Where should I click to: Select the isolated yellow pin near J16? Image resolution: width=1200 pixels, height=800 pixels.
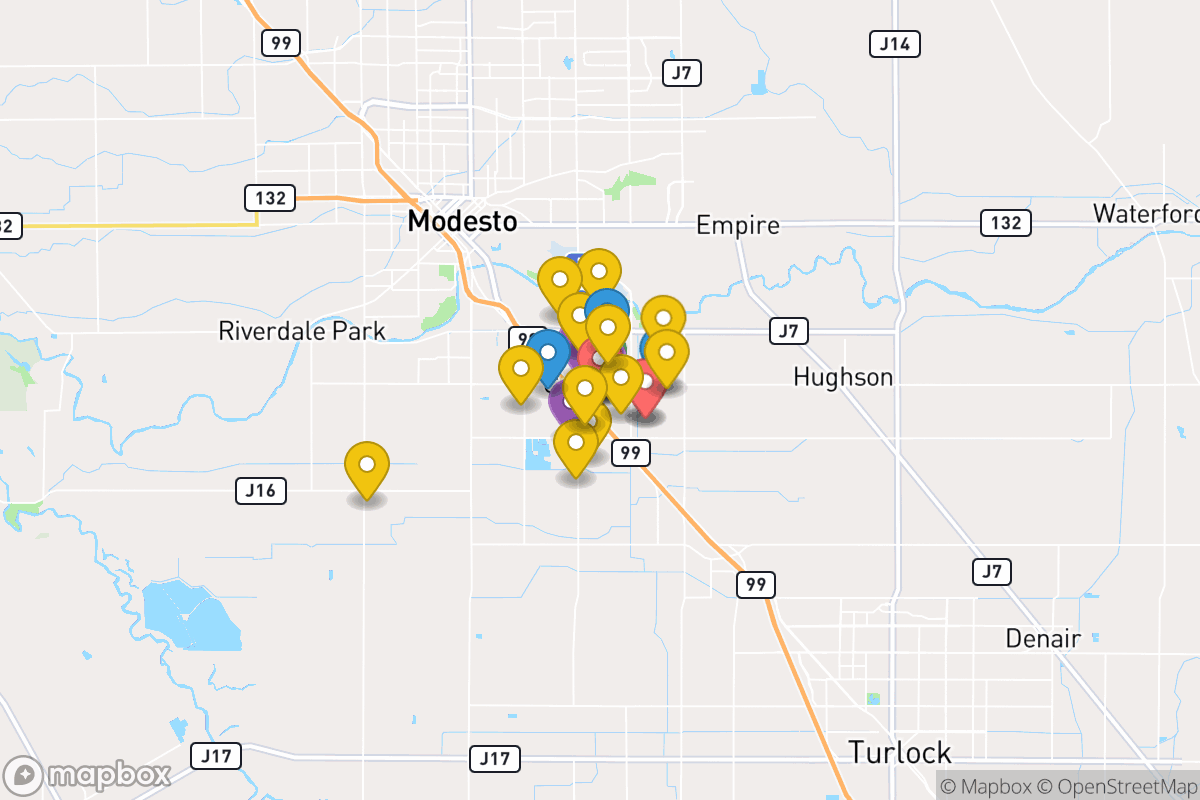[x=367, y=469]
